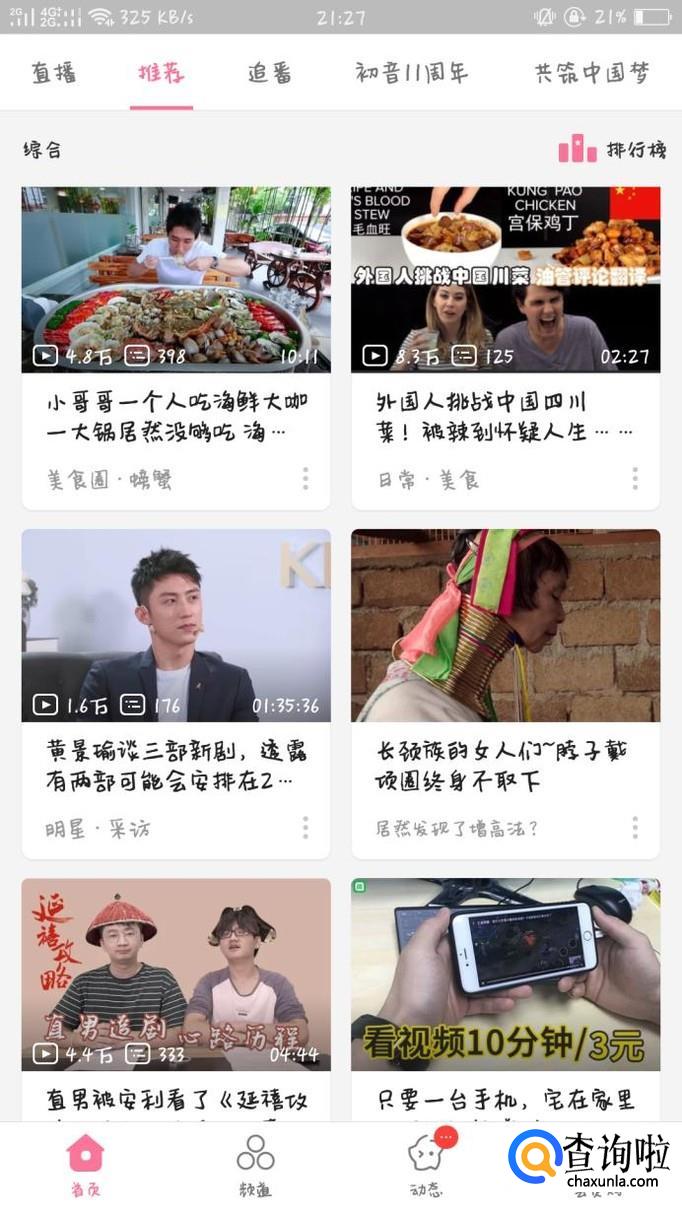Open the 追番 tab
The image size is (682, 1212).
click(x=270, y=73)
